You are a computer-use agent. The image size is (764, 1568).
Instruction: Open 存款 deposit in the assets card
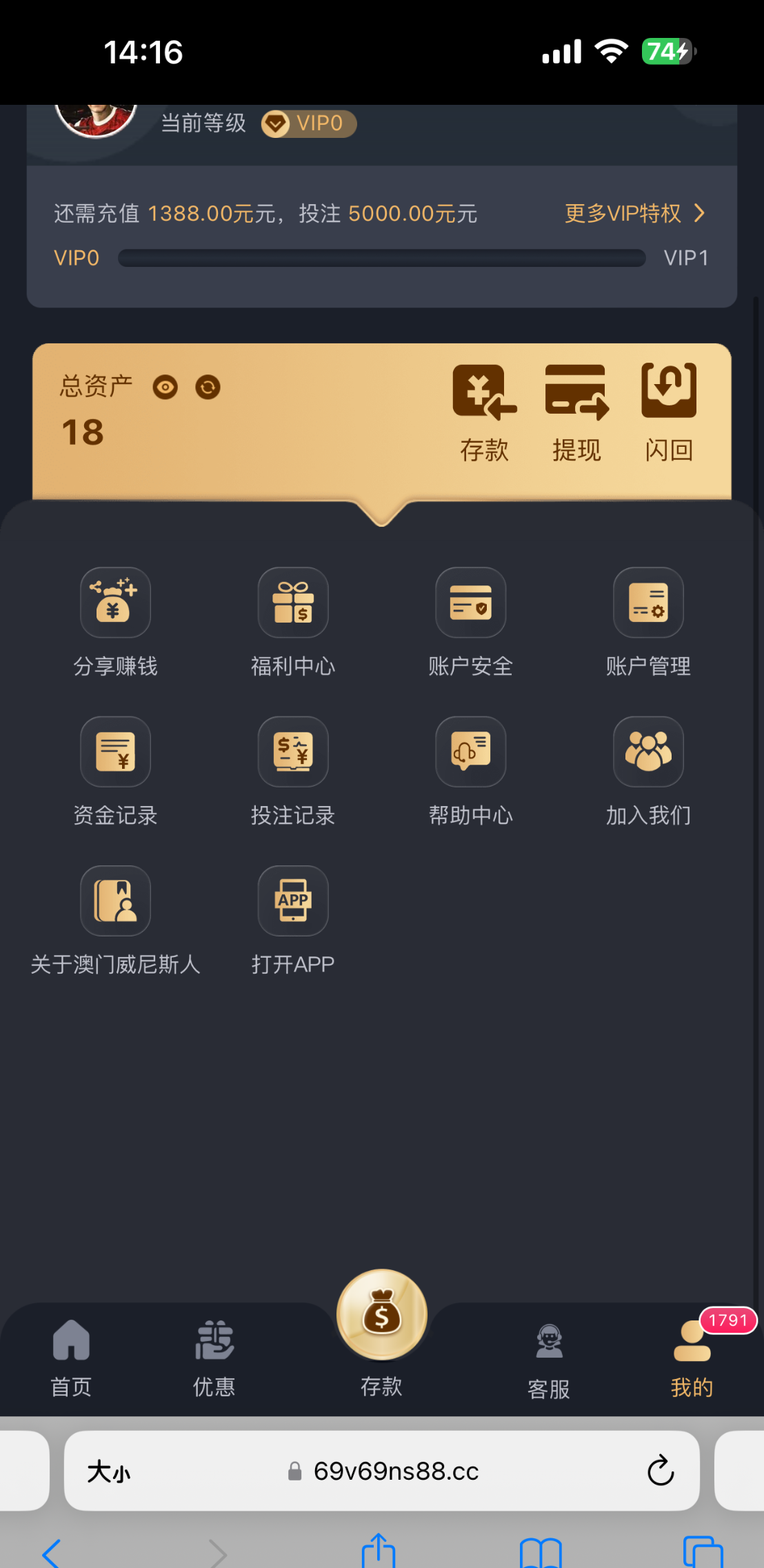pyautogui.click(x=484, y=412)
